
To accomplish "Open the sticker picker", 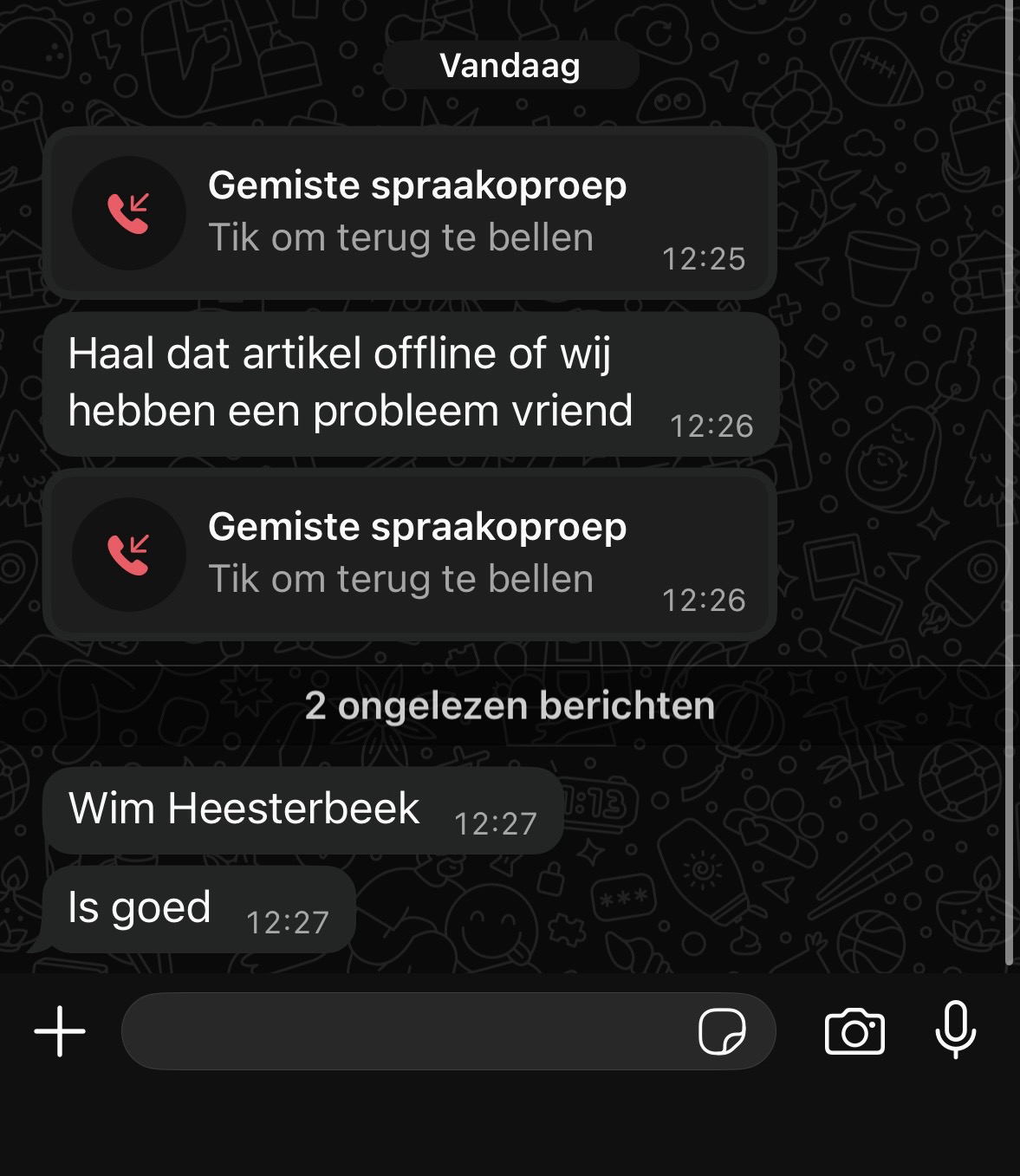I will pyautogui.click(x=722, y=1031).
